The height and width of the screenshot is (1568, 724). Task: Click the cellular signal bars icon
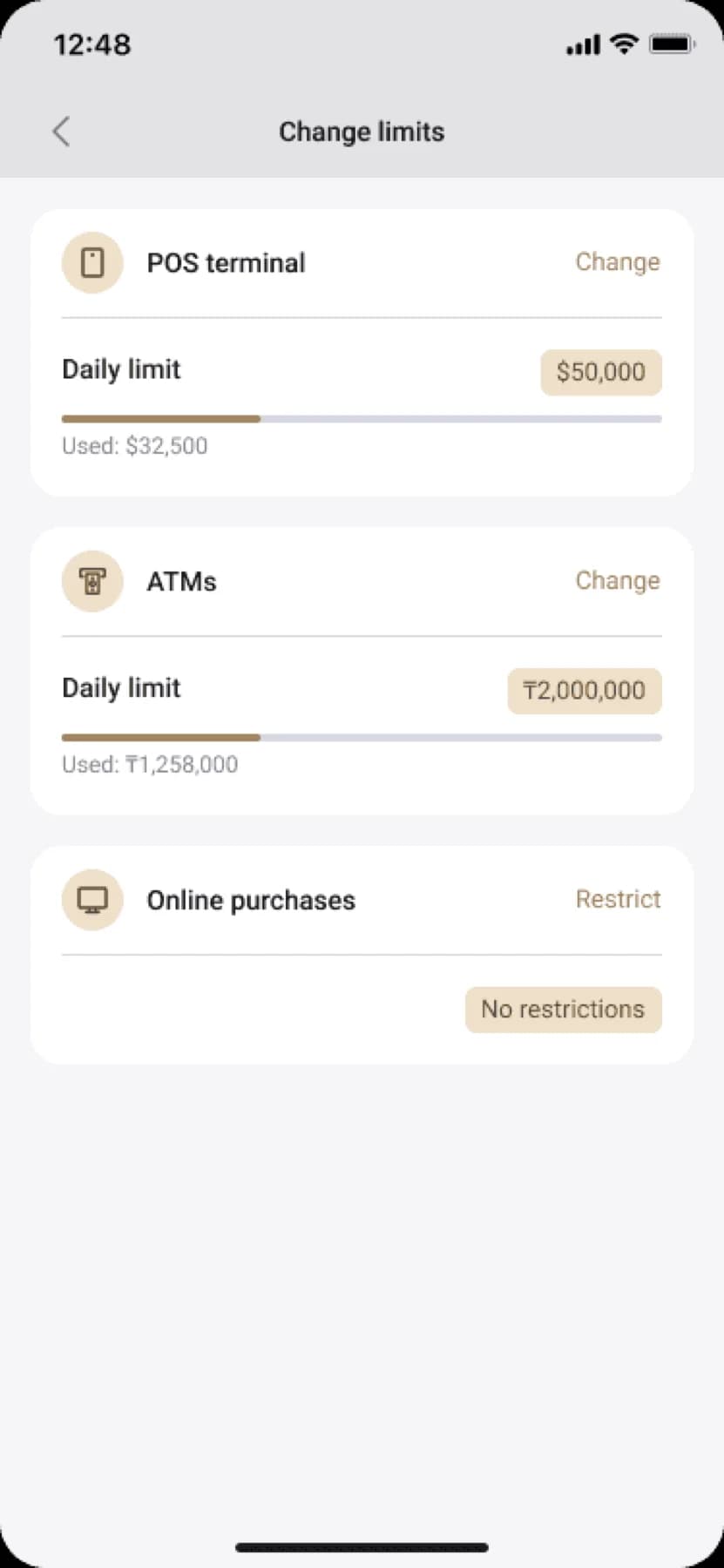click(x=579, y=44)
